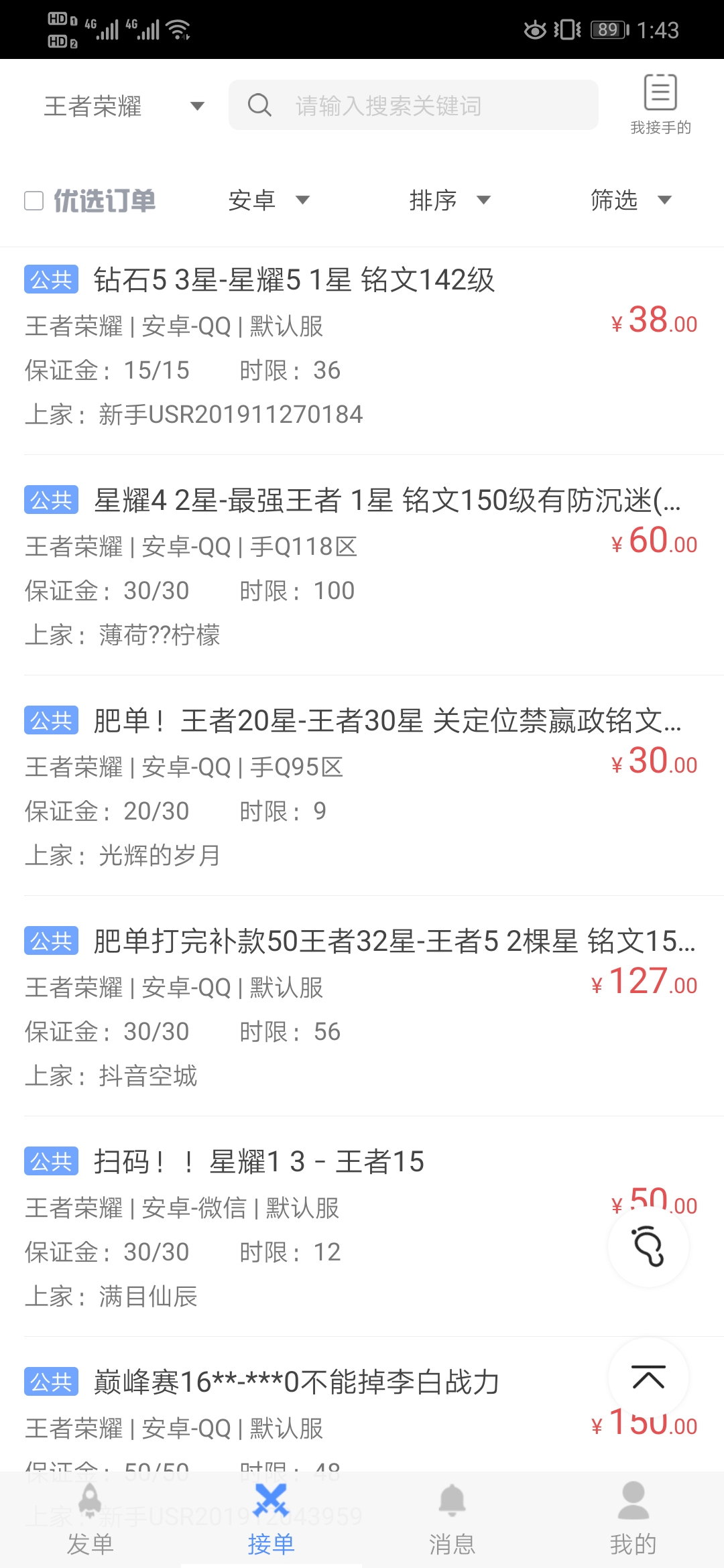Toggle the 公共 tag on the 巅峰赛 order
This screenshot has height=1568, width=724.
point(50,1382)
